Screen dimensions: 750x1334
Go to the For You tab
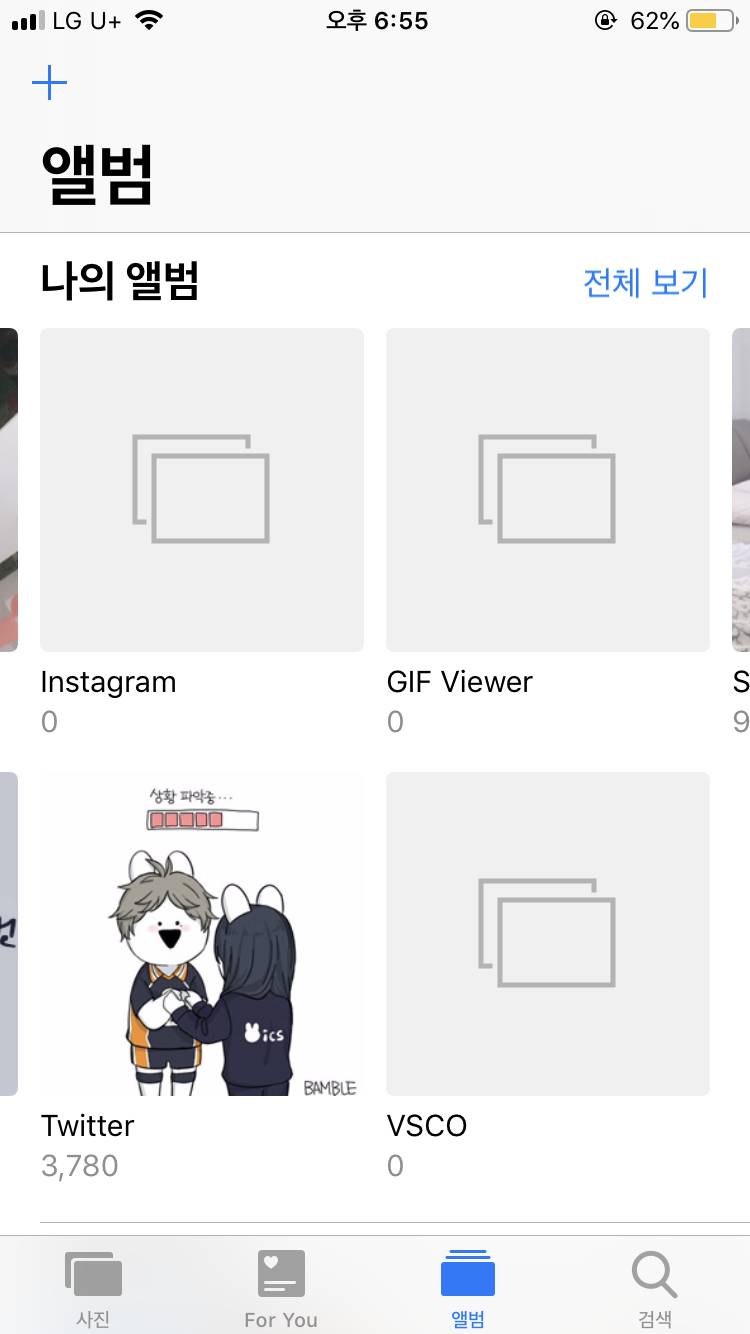pyautogui.click(x=281, y=1286)
